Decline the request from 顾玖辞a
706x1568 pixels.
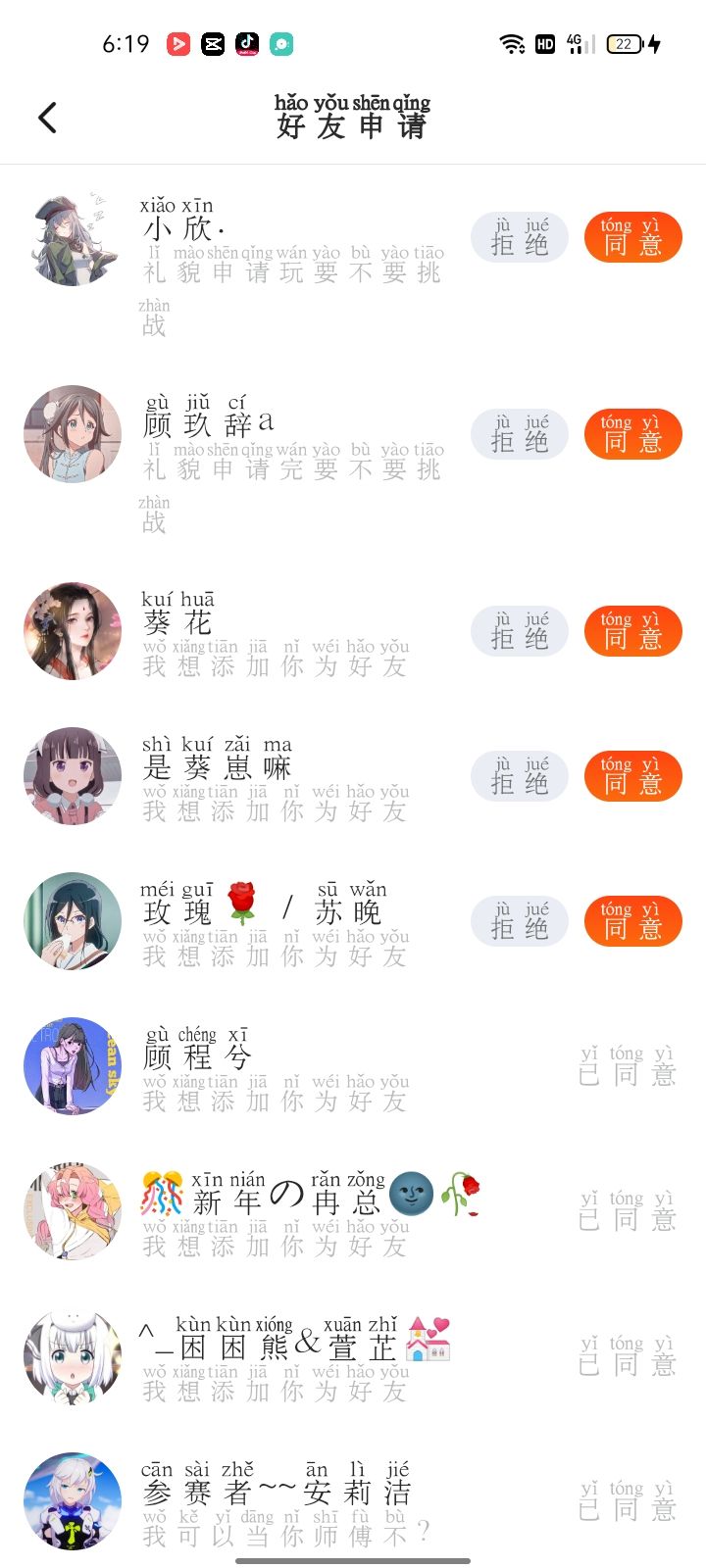[520, 434]
